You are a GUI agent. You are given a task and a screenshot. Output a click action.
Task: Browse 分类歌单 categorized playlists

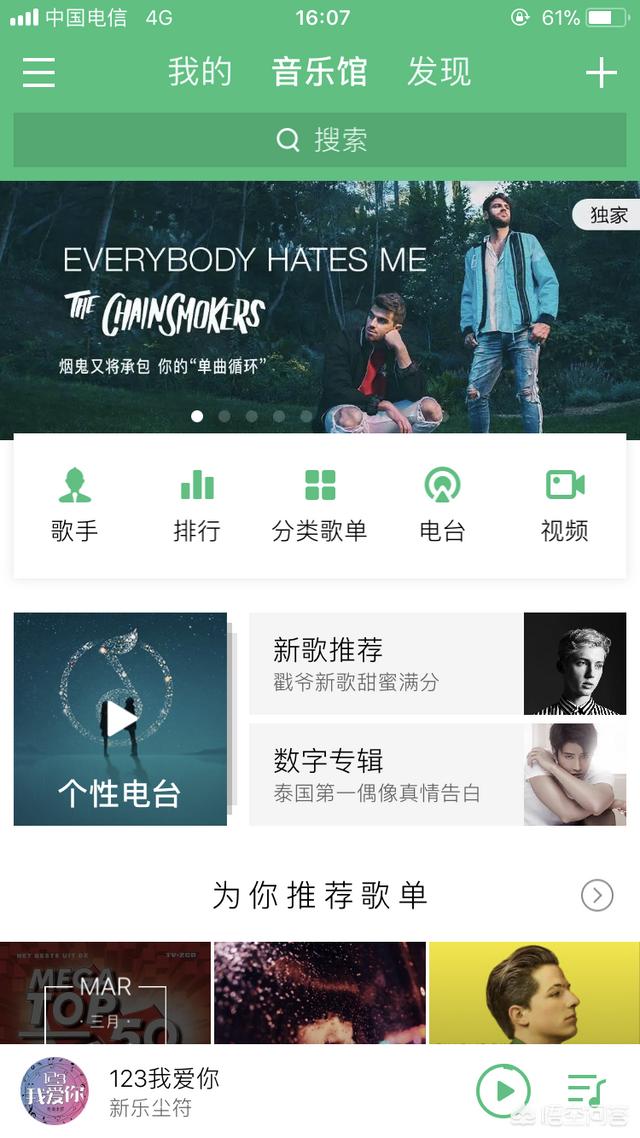pos(320,505)
